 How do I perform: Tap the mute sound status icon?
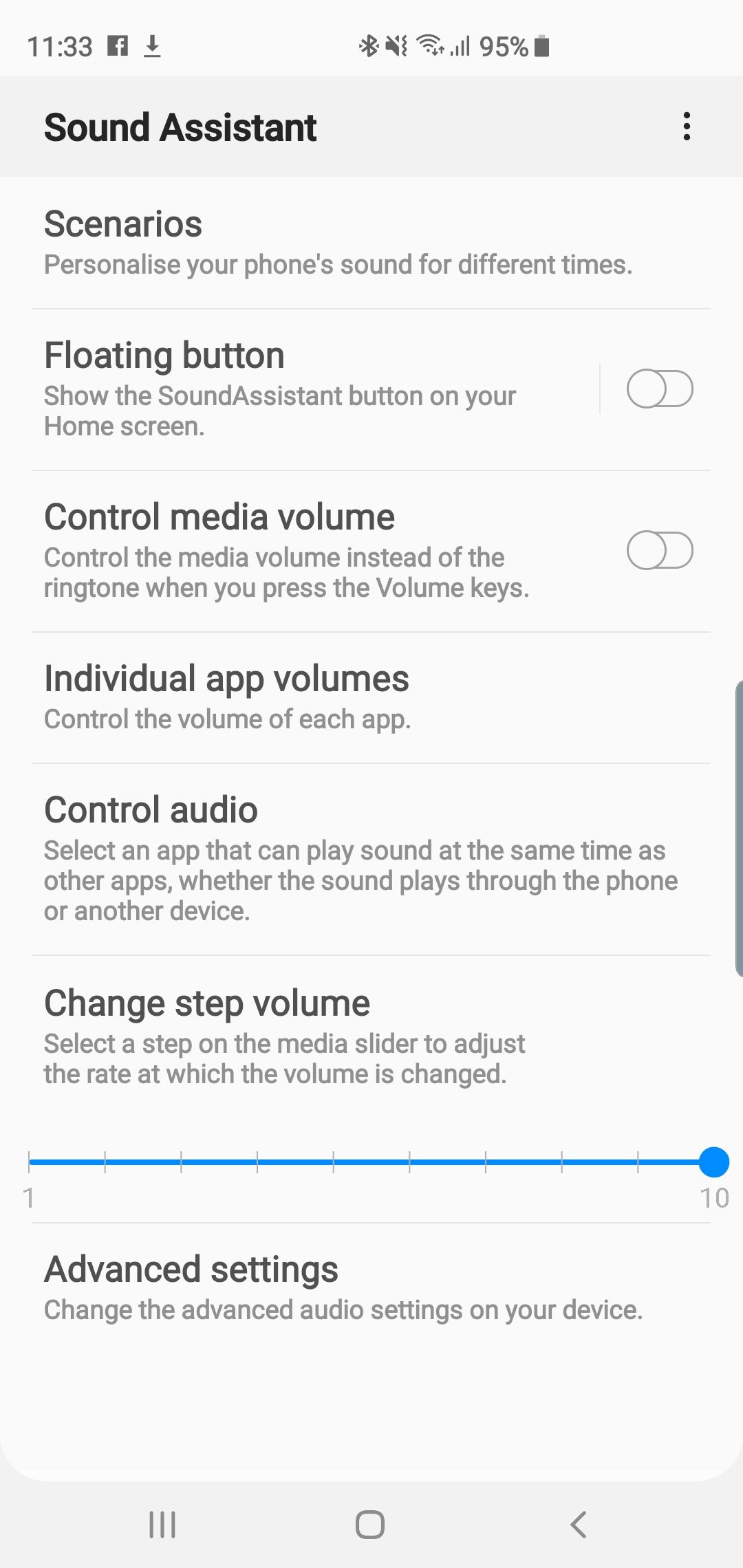[x=398, y=45]
